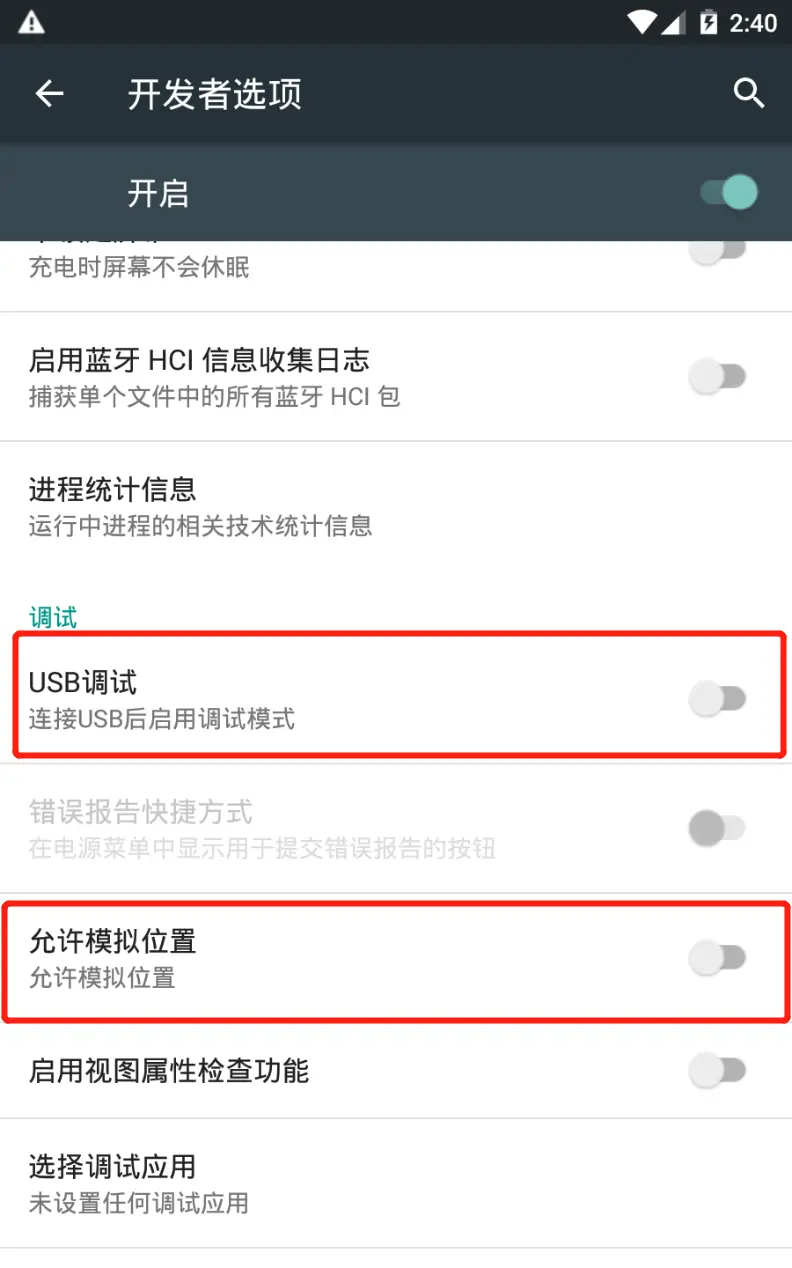Open 进程统计信息
The image size is (792, 1268).
200,506
